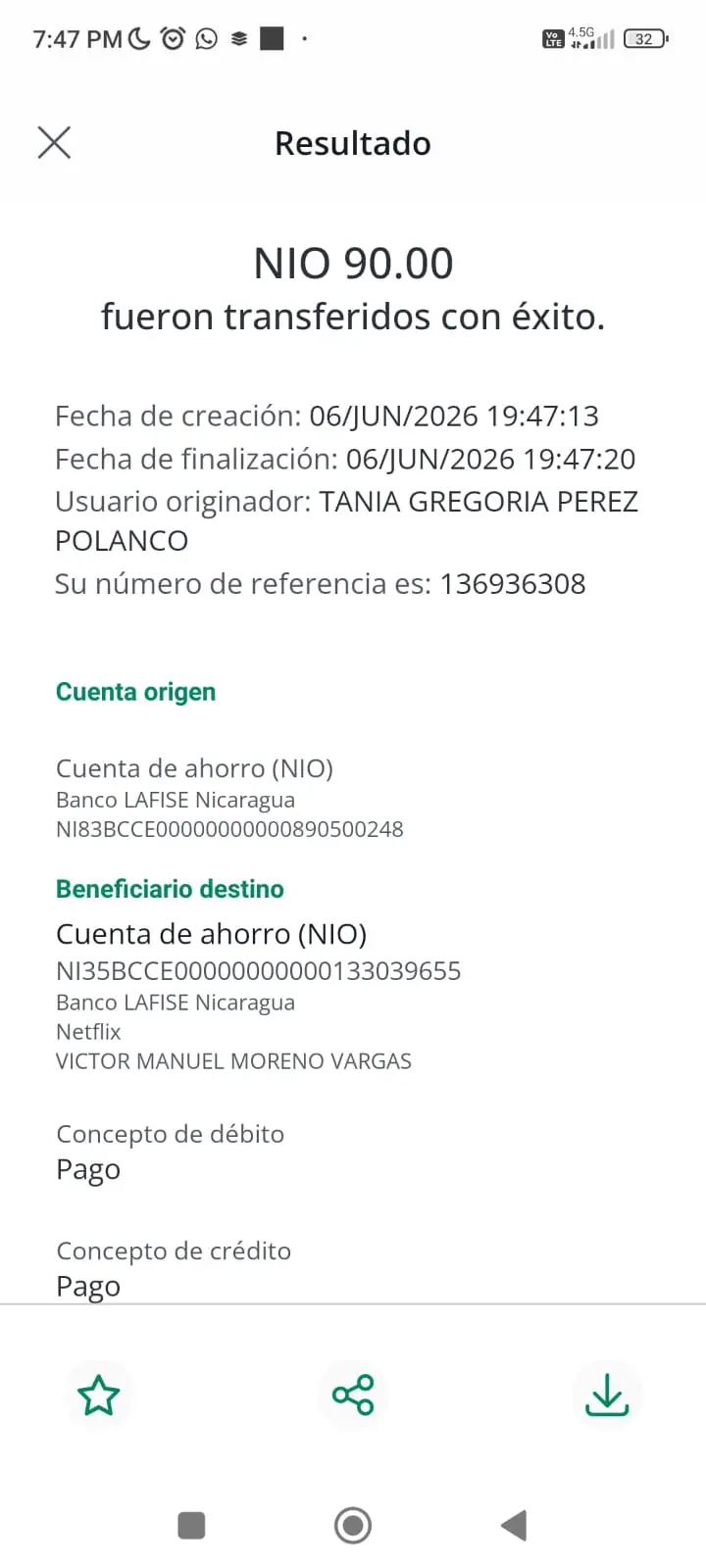Share the transfer receipt
This screenshot has width=706, height=1568.
[353, 1395]
